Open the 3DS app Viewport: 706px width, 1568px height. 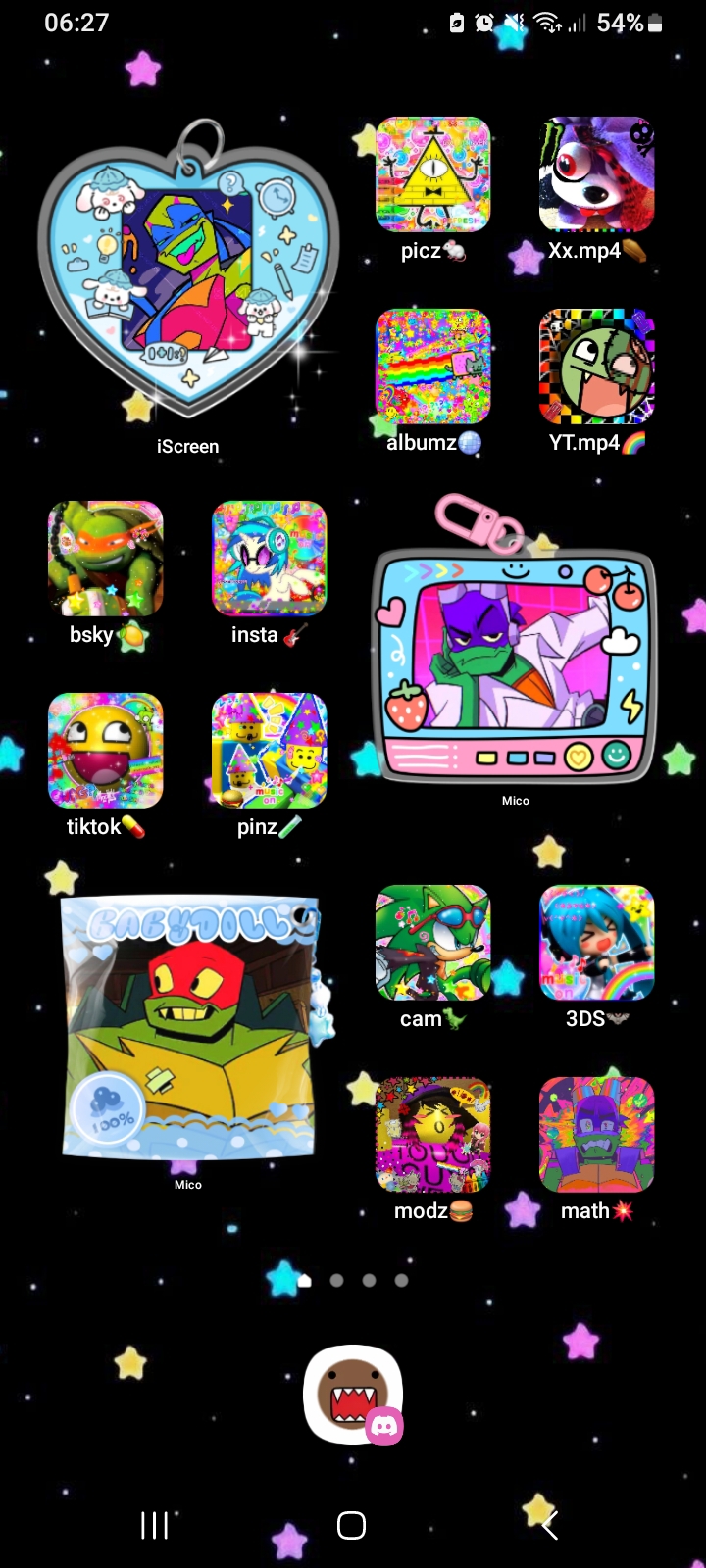(x=596, y=943)
